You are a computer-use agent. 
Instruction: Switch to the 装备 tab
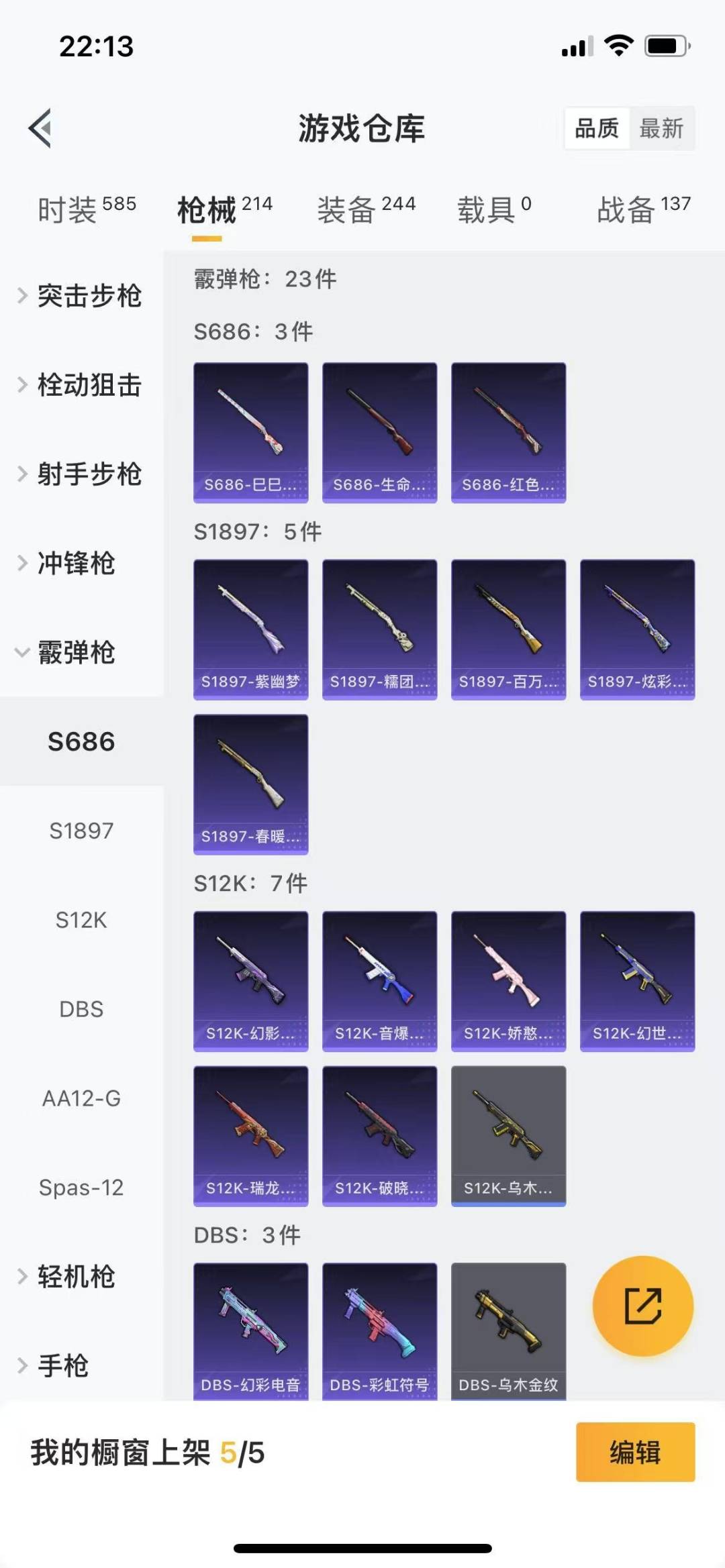click(x=366, y=209)
